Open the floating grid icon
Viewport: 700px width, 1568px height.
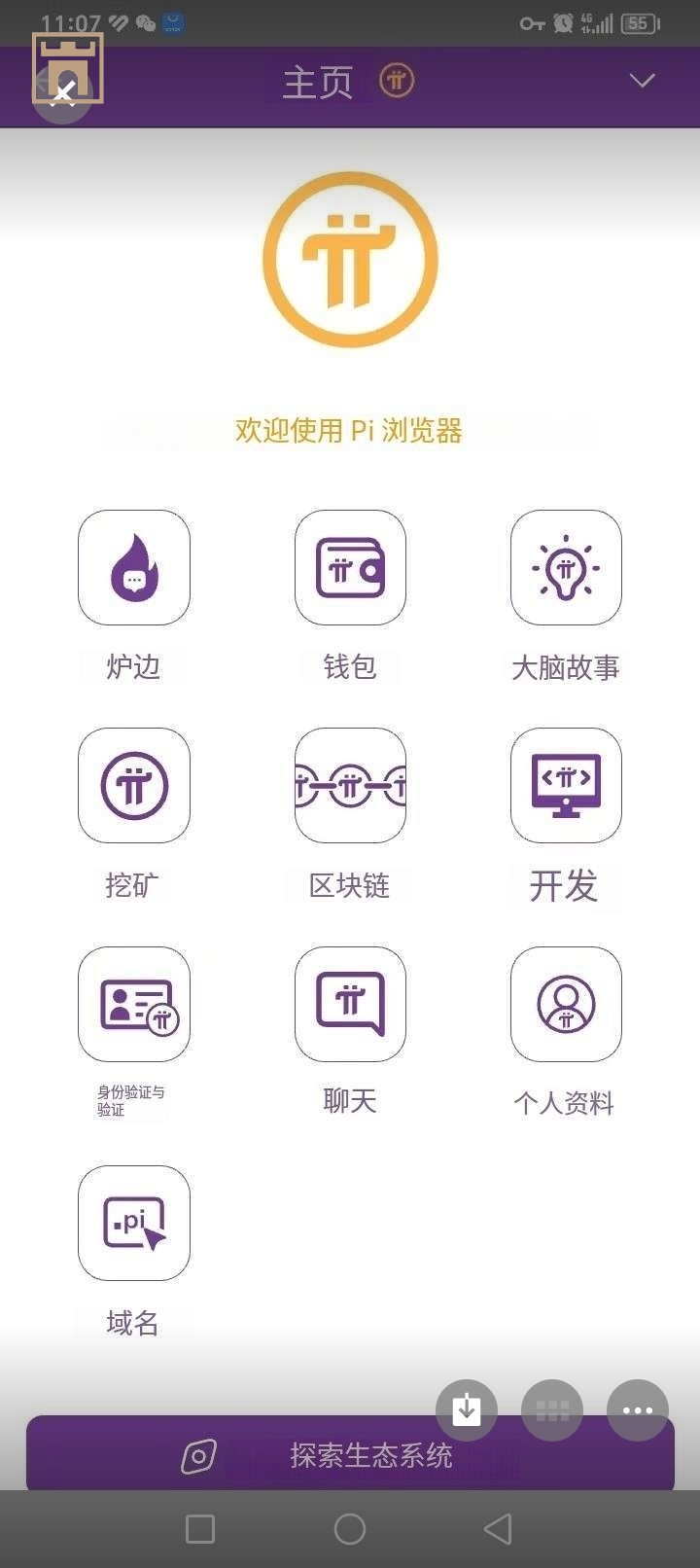tap(552, 1409)
